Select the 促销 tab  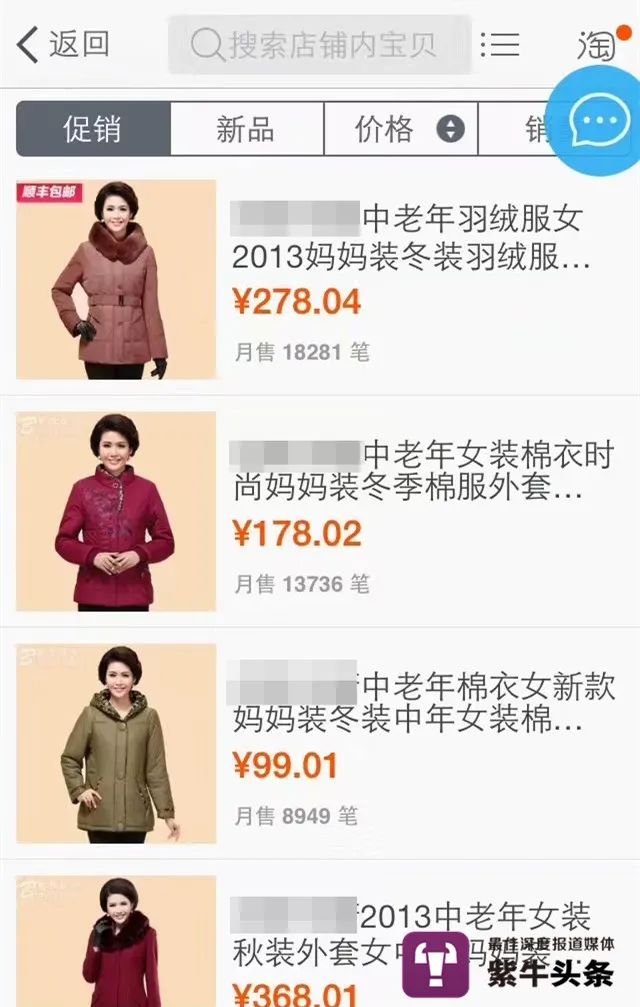pyautogui.click(x=93, y=129)
